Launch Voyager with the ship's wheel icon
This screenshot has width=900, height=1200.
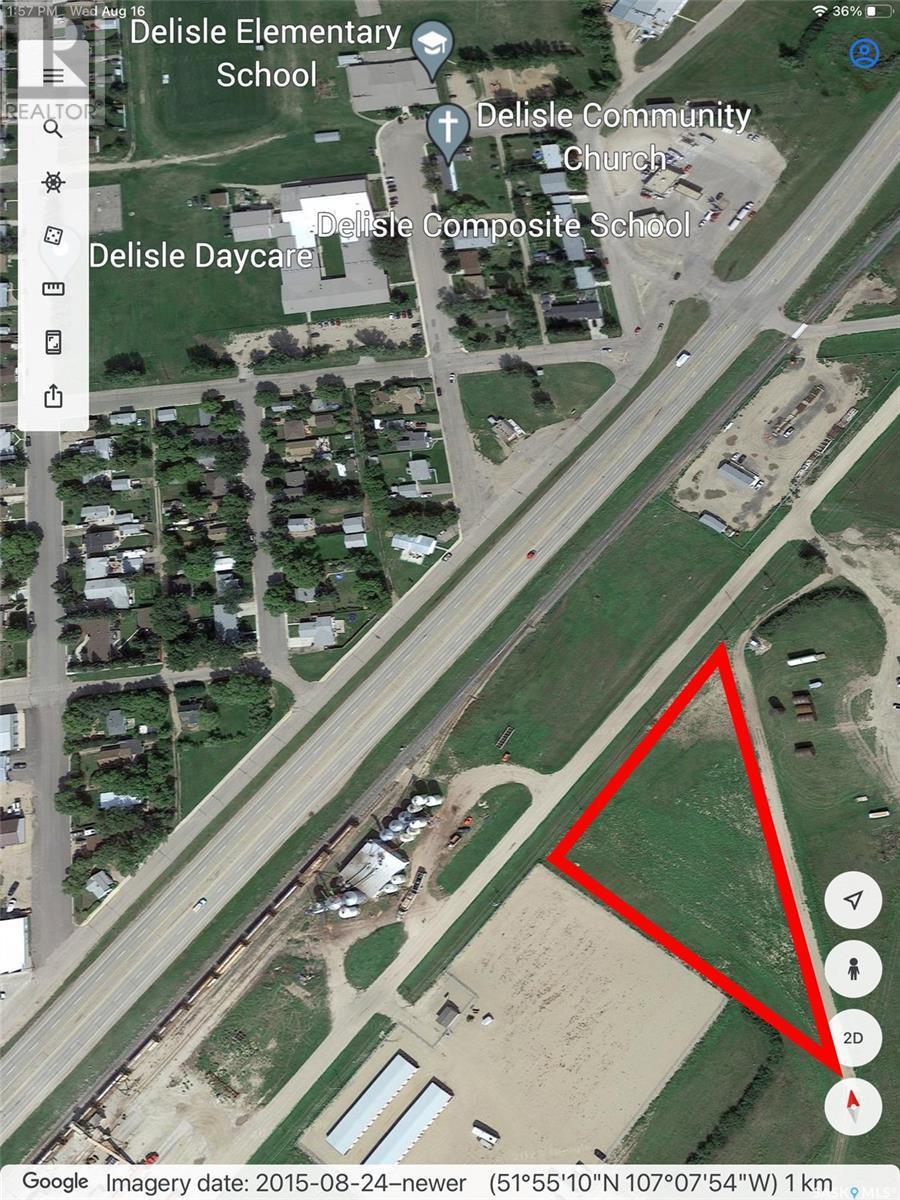point(53,184)
